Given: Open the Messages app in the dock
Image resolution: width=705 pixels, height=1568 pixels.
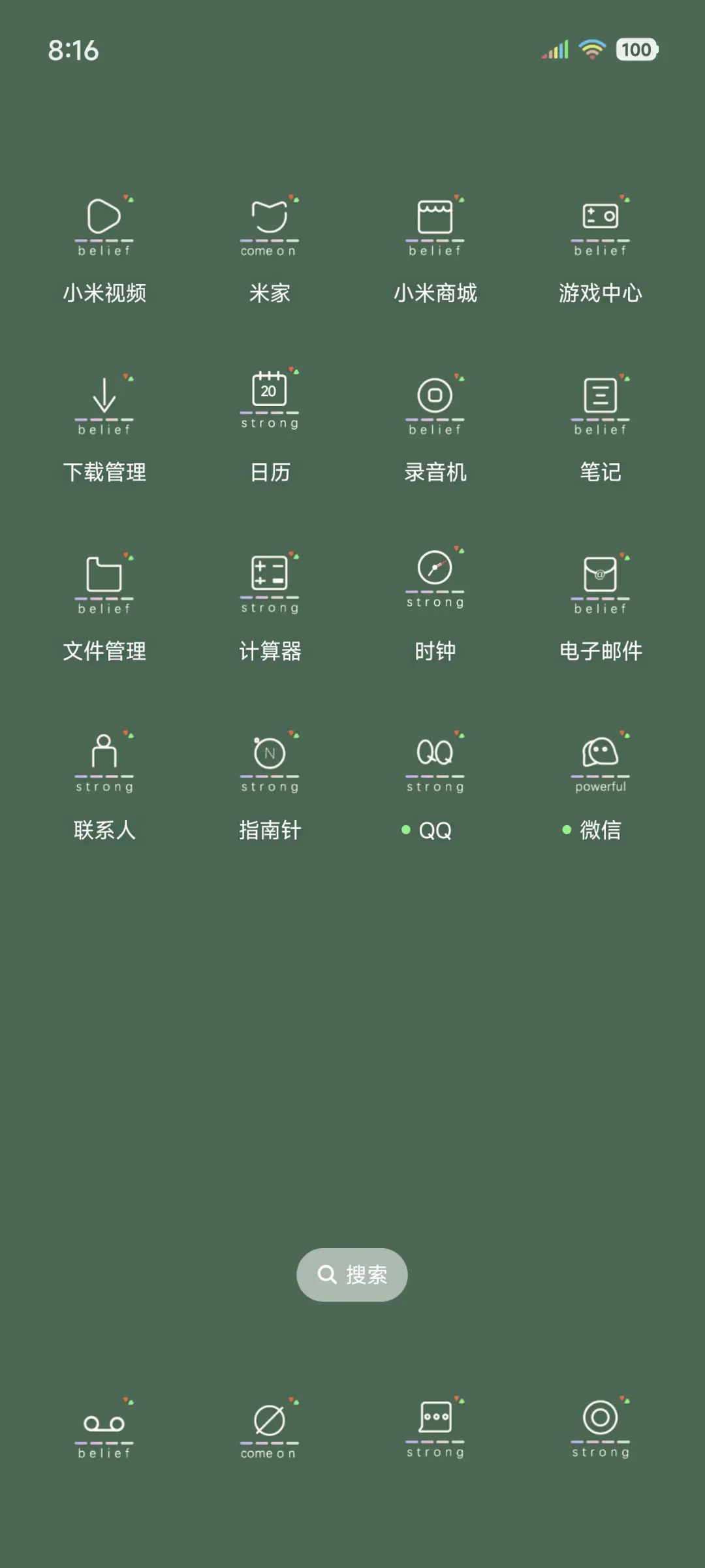Looking at the screenshot, I should 435,1426.
